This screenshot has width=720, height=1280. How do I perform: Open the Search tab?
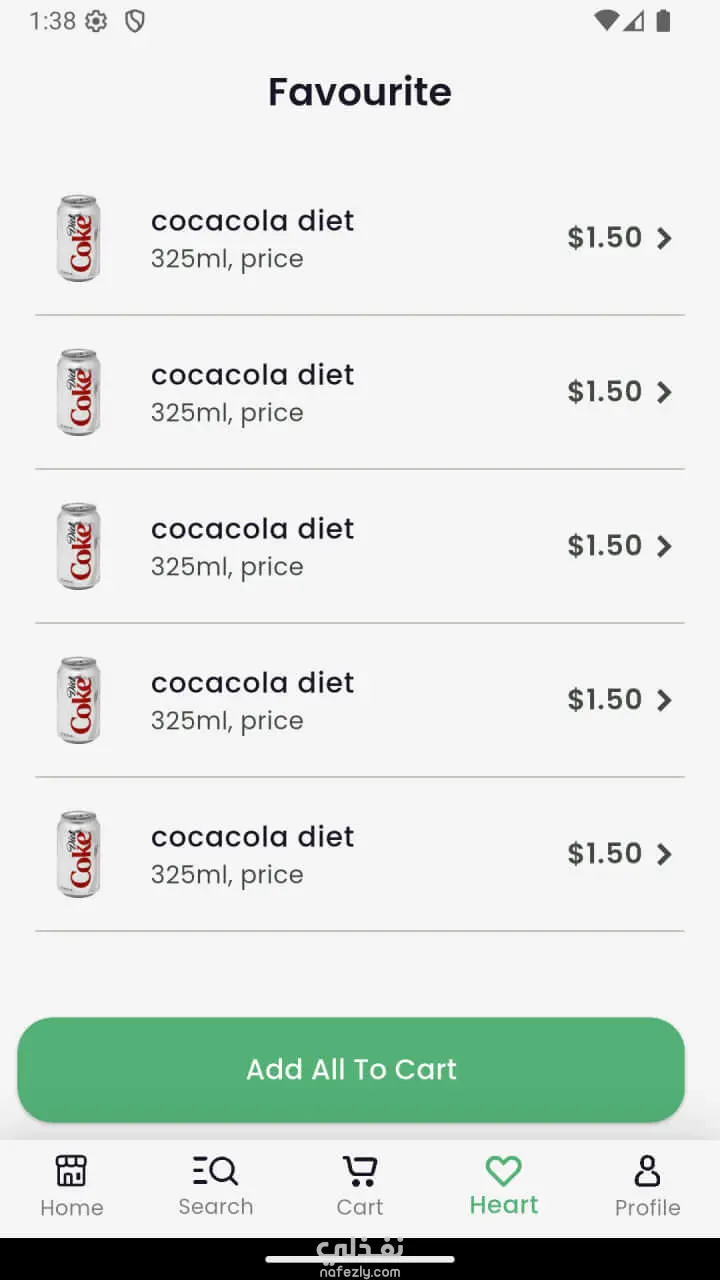point(216,1186)
